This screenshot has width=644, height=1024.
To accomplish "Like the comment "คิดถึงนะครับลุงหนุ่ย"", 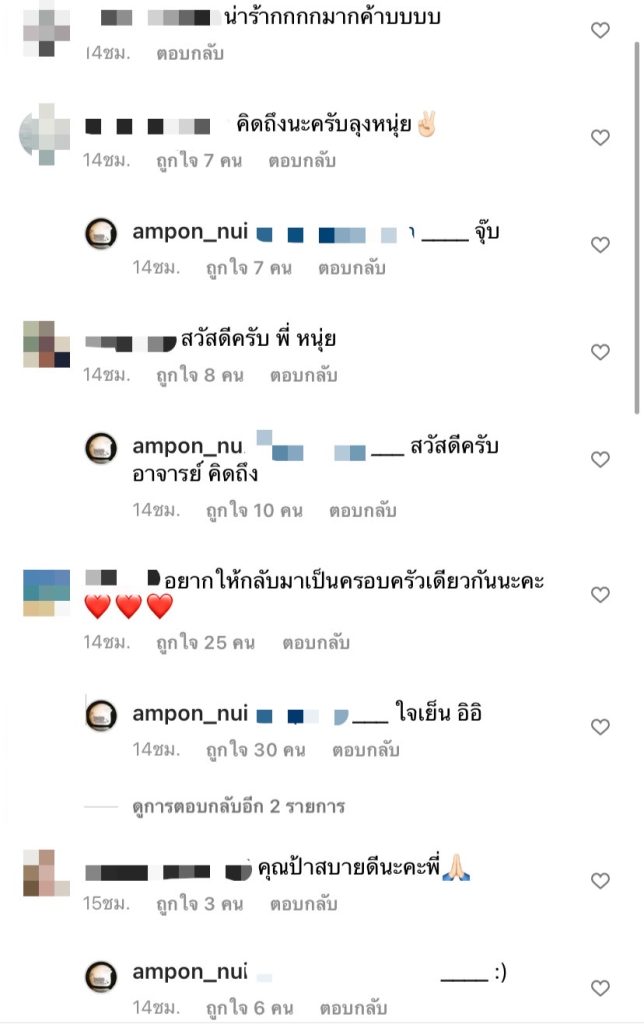I will coord(600,137).
